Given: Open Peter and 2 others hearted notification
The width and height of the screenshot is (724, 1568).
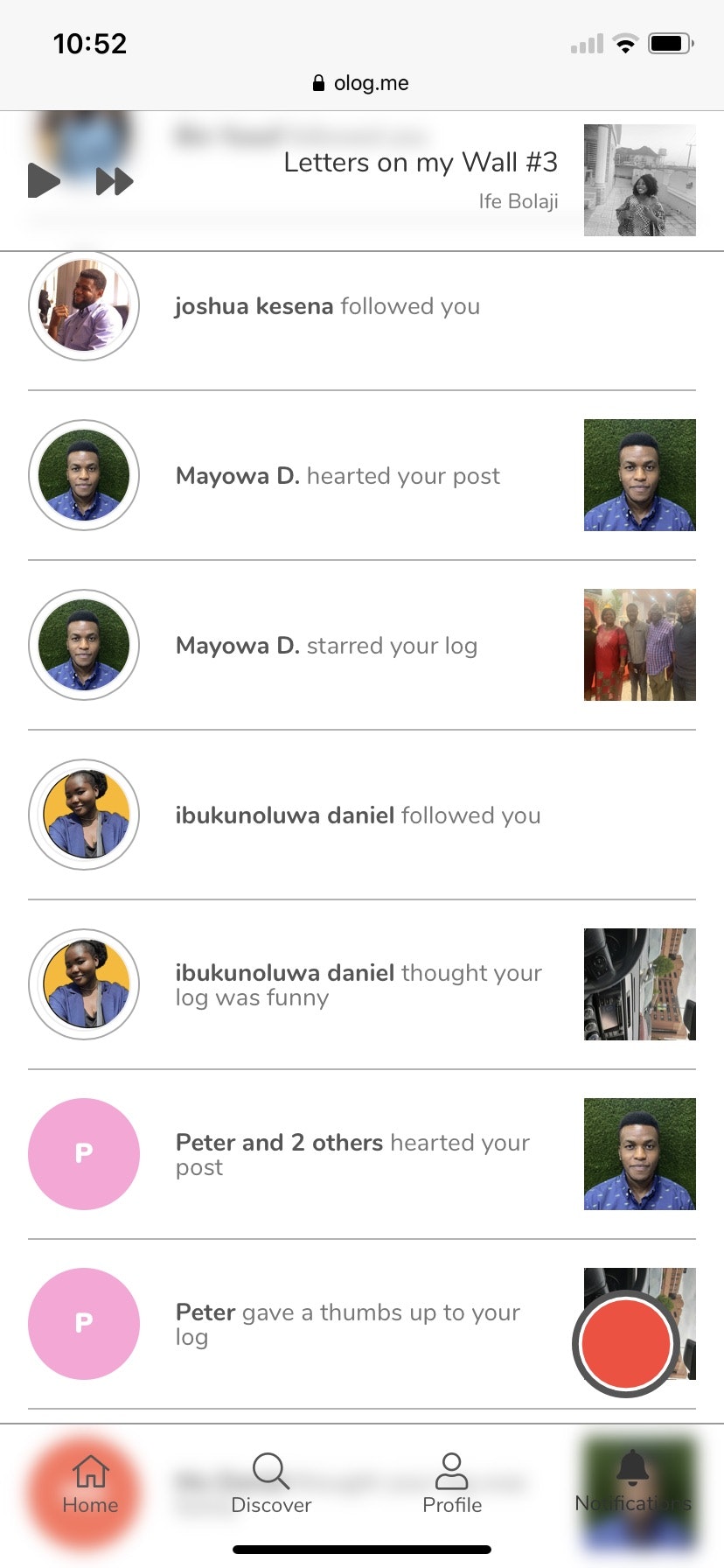Looking at the screenshot, I should (x=352, y=1154).
